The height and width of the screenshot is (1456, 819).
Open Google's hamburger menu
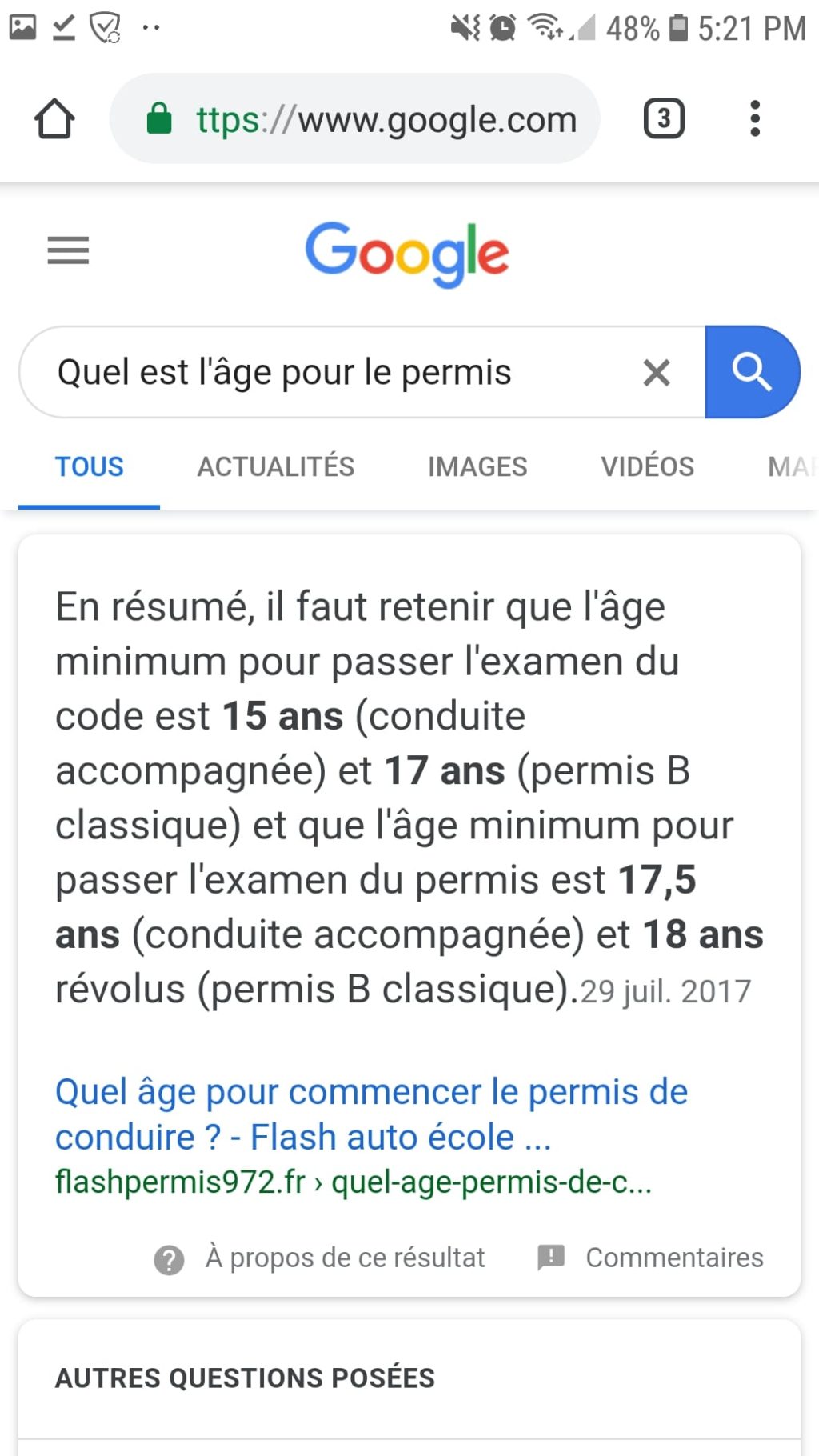[68, 250]
